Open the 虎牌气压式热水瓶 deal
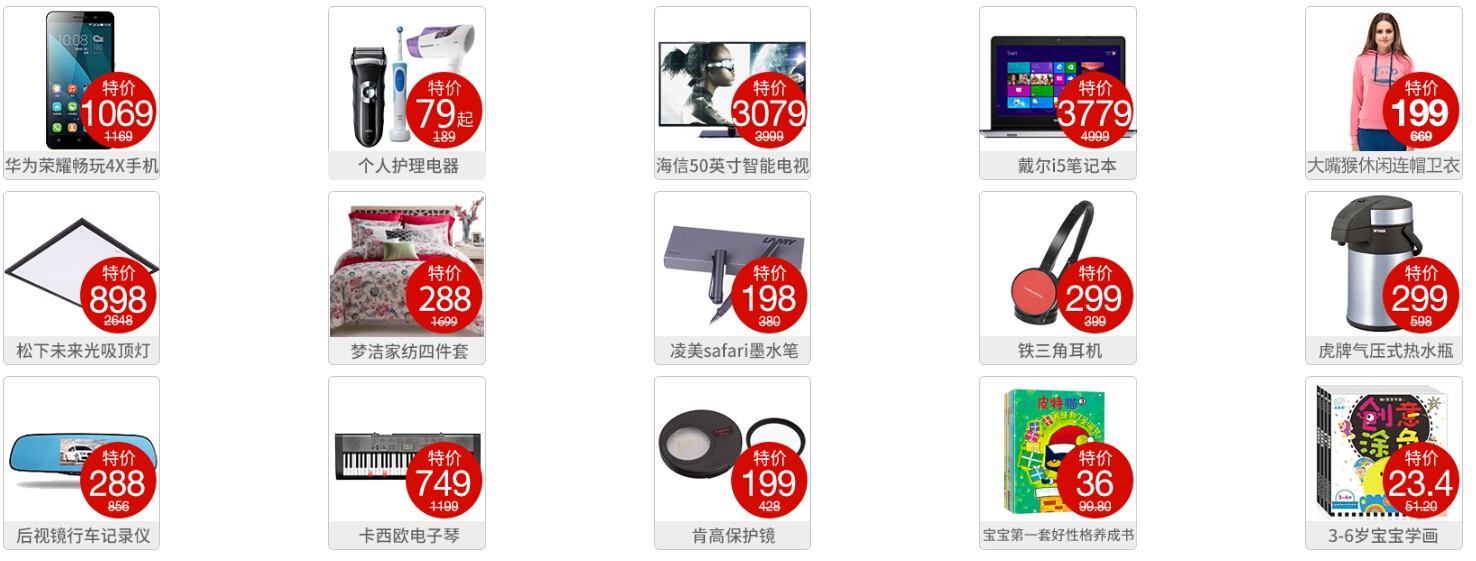The image size is (1476, 561). [1383, 277]
